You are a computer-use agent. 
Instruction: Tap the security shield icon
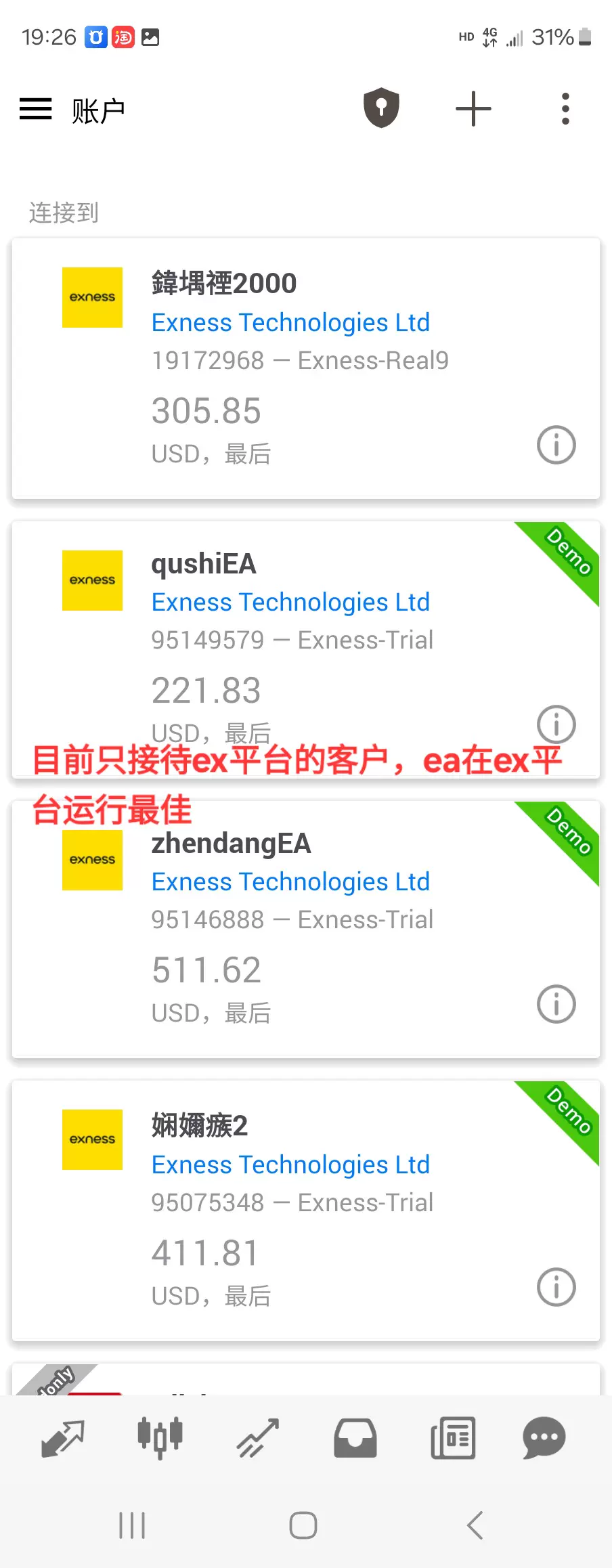click(x=381, y=108)
